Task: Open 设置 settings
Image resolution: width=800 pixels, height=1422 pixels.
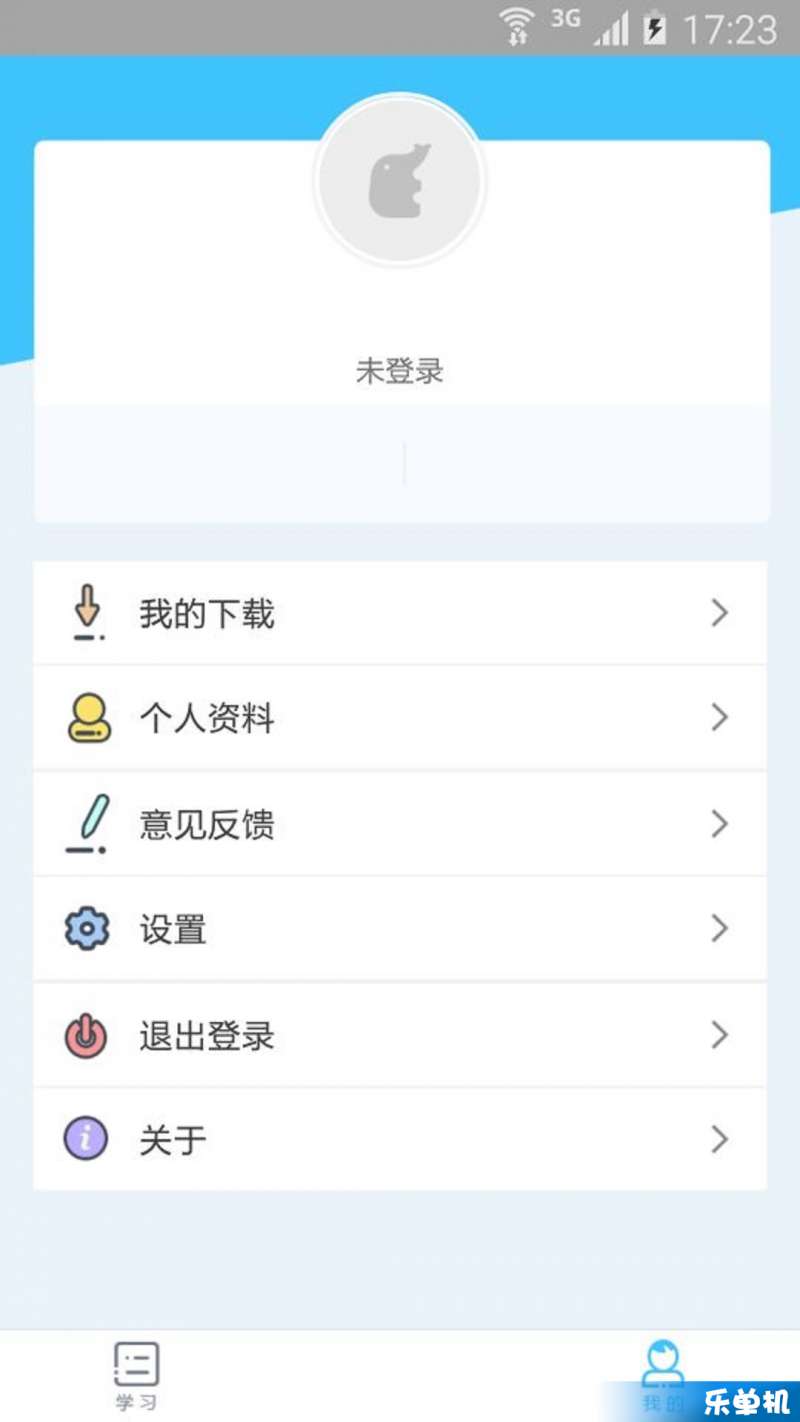Action: pyautogui.click(x=400, y=929)
